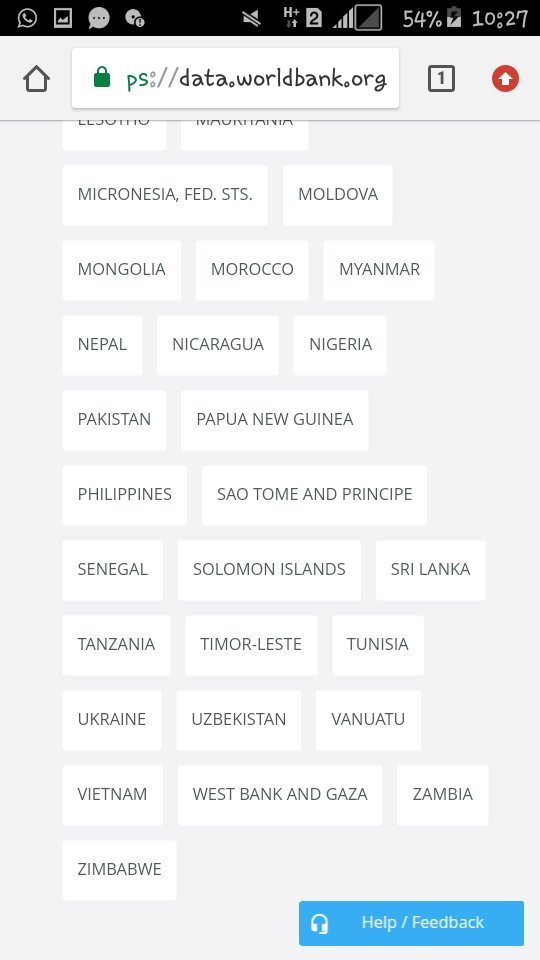Select Pakistan
The image size is (540, 960).
tap(114, 420)
